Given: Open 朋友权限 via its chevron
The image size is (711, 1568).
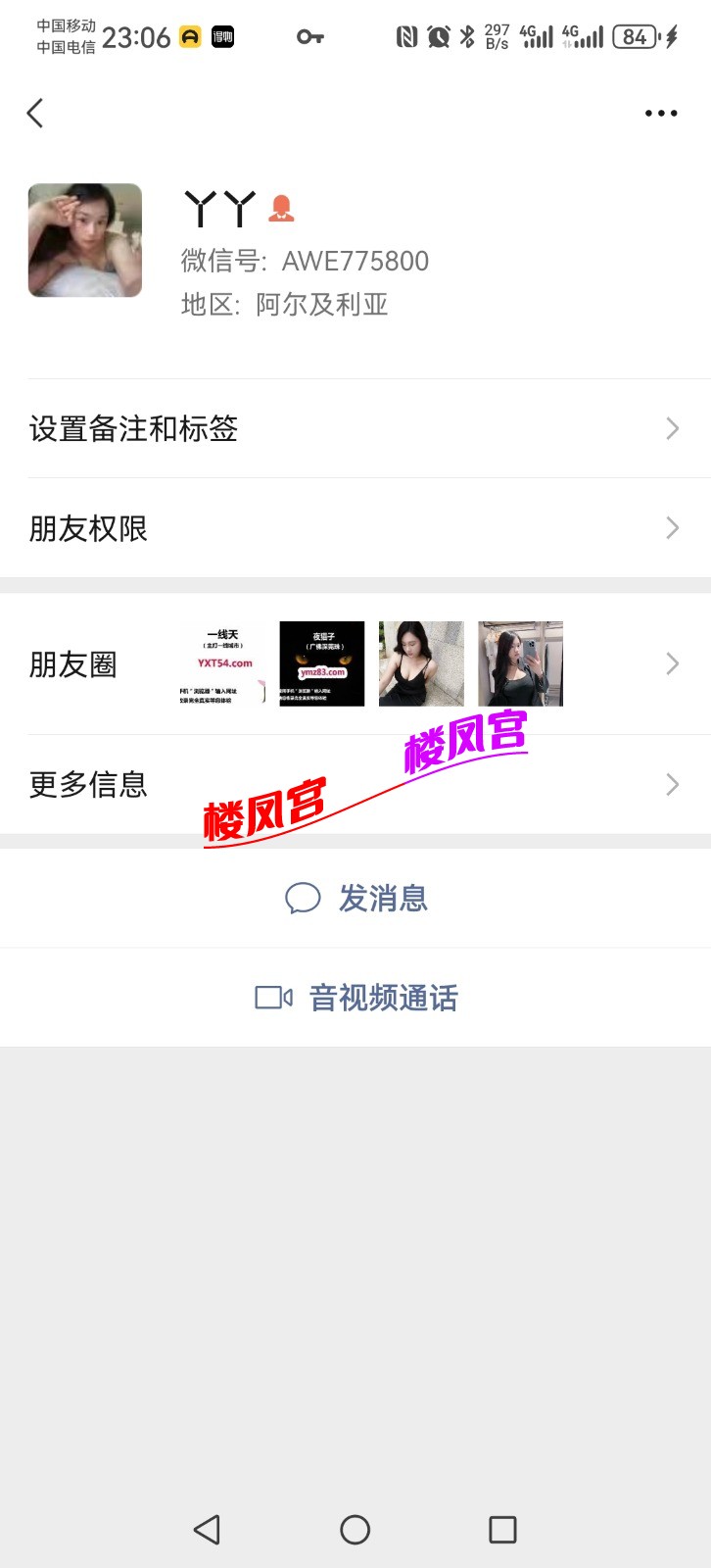Looking at the screenshot, I should [672, 527].
